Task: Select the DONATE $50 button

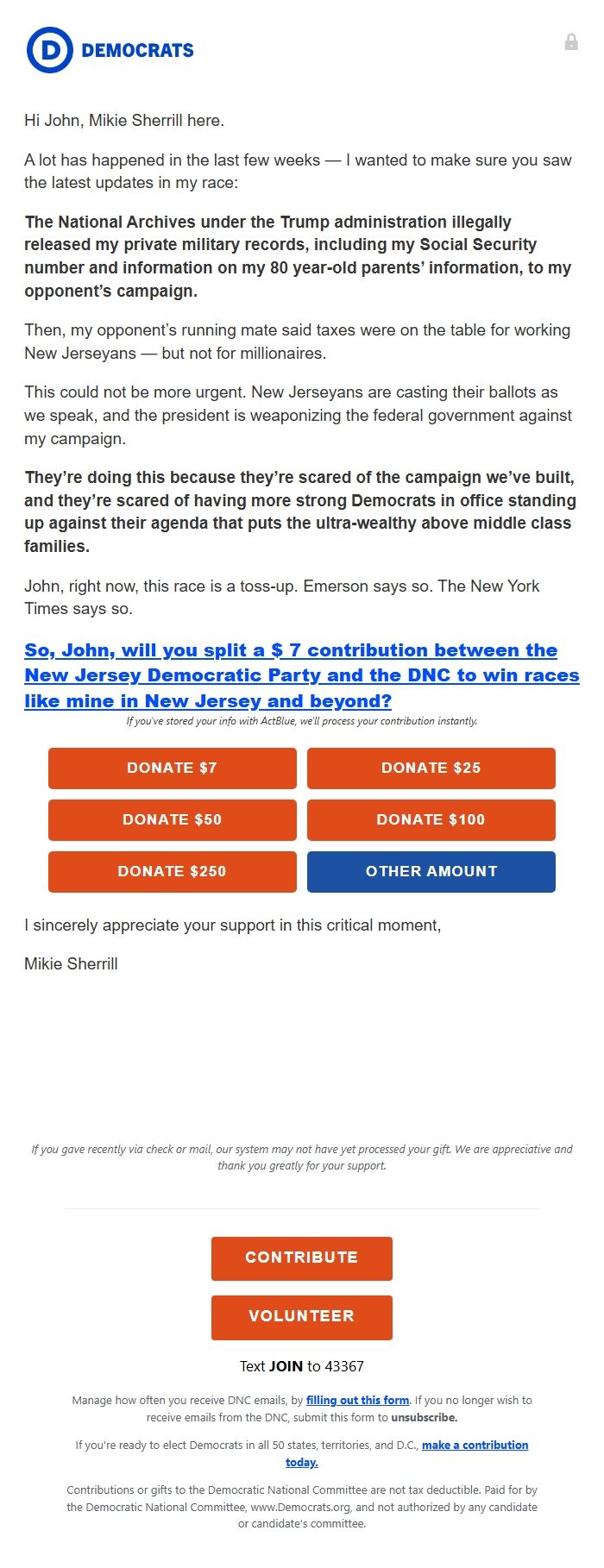Action: (172, 819)
